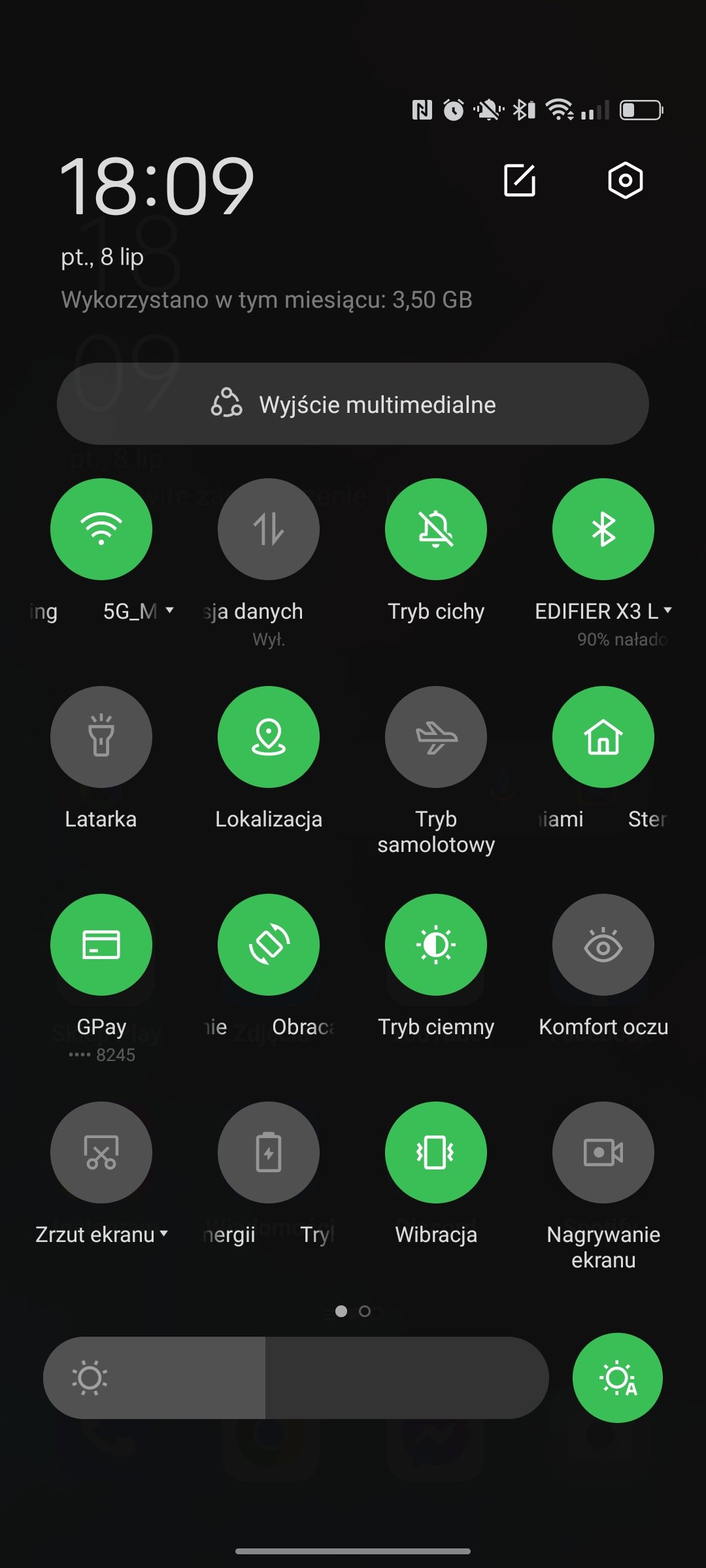Enable Tryb samolotowy airplane mode
Image resolution: width=706 pixels, height=1568 pixels.
[x=436, y=737]
